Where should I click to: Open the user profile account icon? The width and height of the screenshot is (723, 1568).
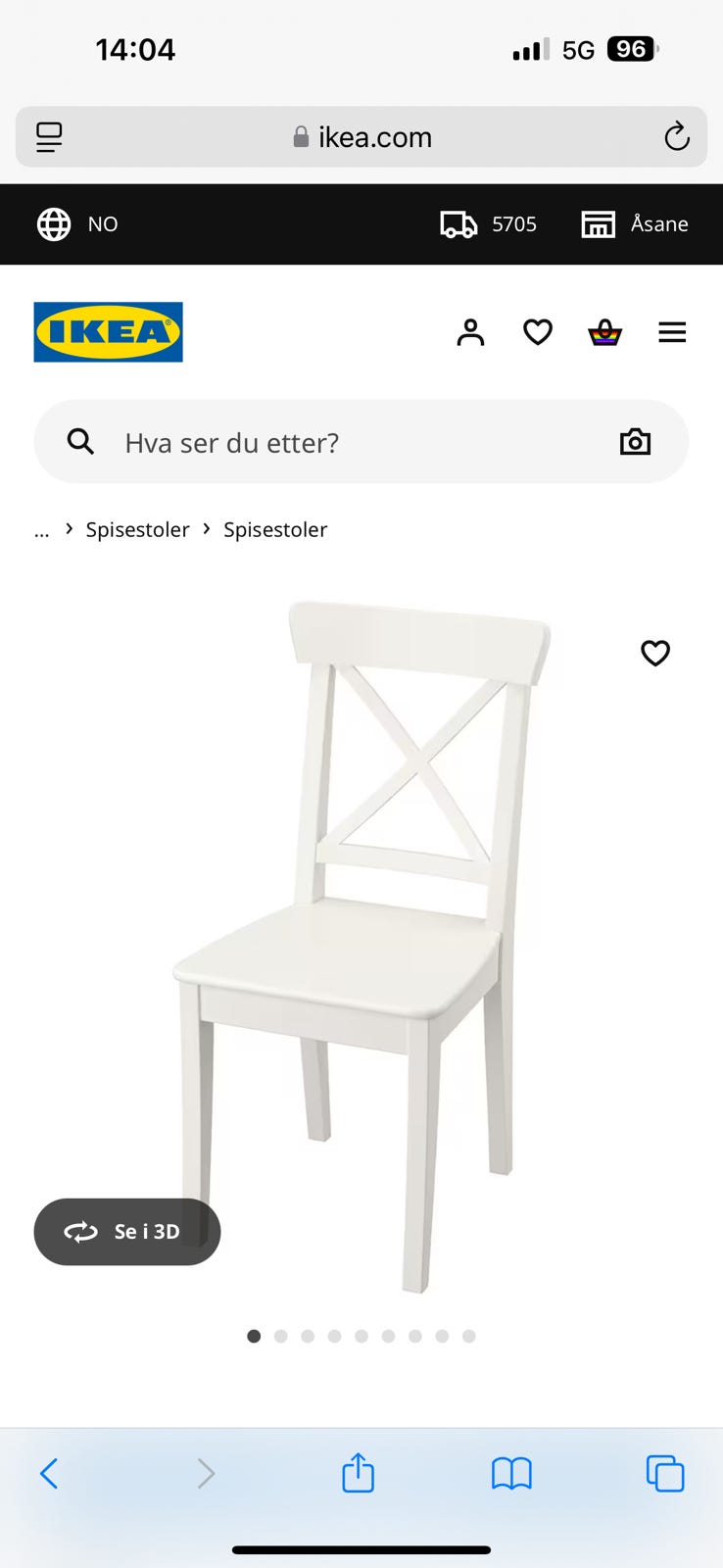point(470,332)
